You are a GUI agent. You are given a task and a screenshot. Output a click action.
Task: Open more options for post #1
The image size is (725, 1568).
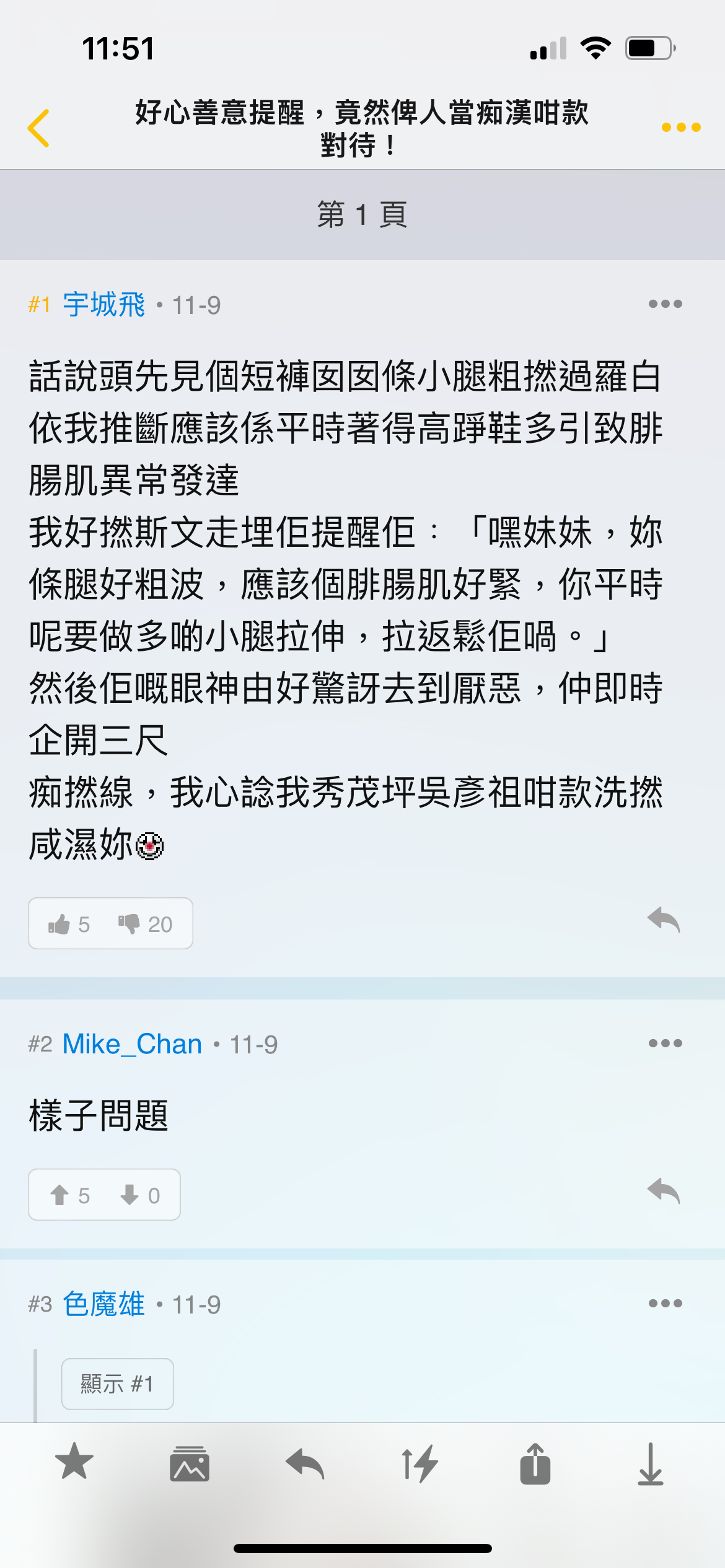pos(665,304)
